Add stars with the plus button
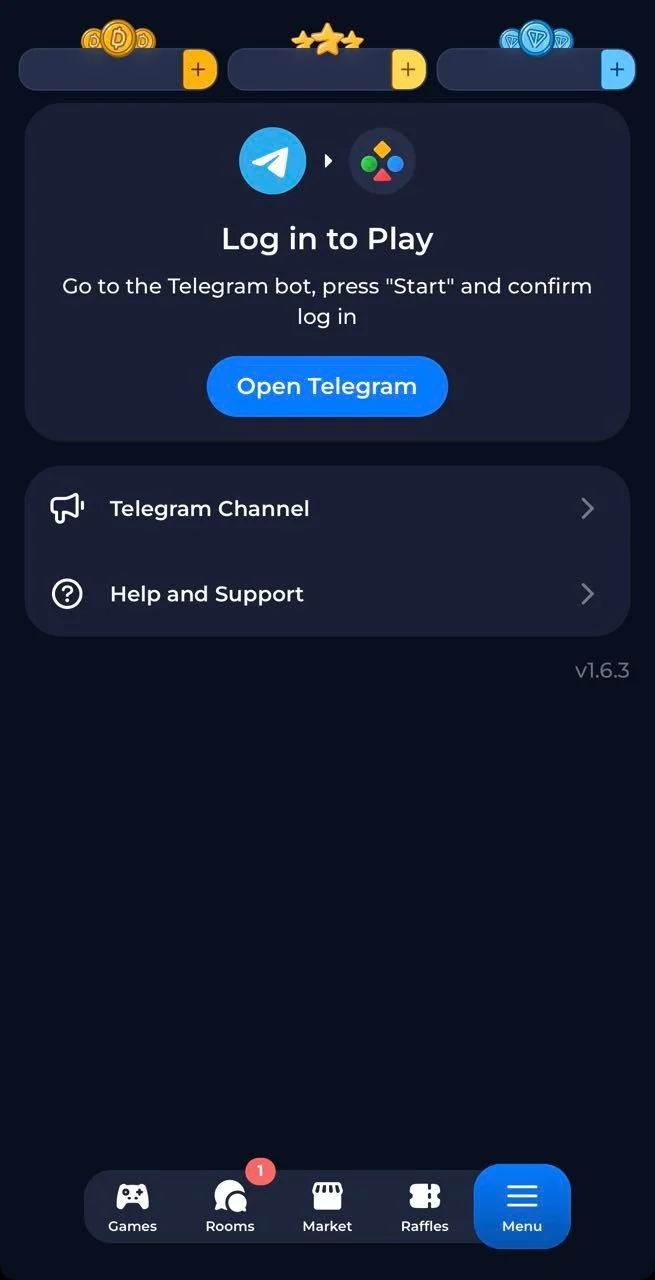This screenshot has width=655, height=1280. point(408,70)
